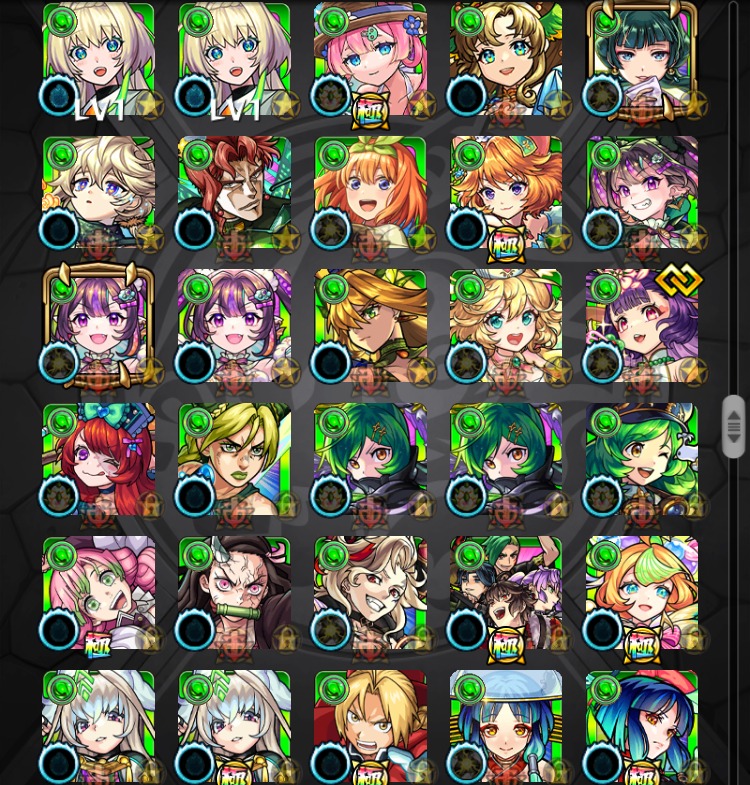The height and width of the screenshot is (785, 750).
Task: Select blond boy with purple eyes
Action: [98, 193]
